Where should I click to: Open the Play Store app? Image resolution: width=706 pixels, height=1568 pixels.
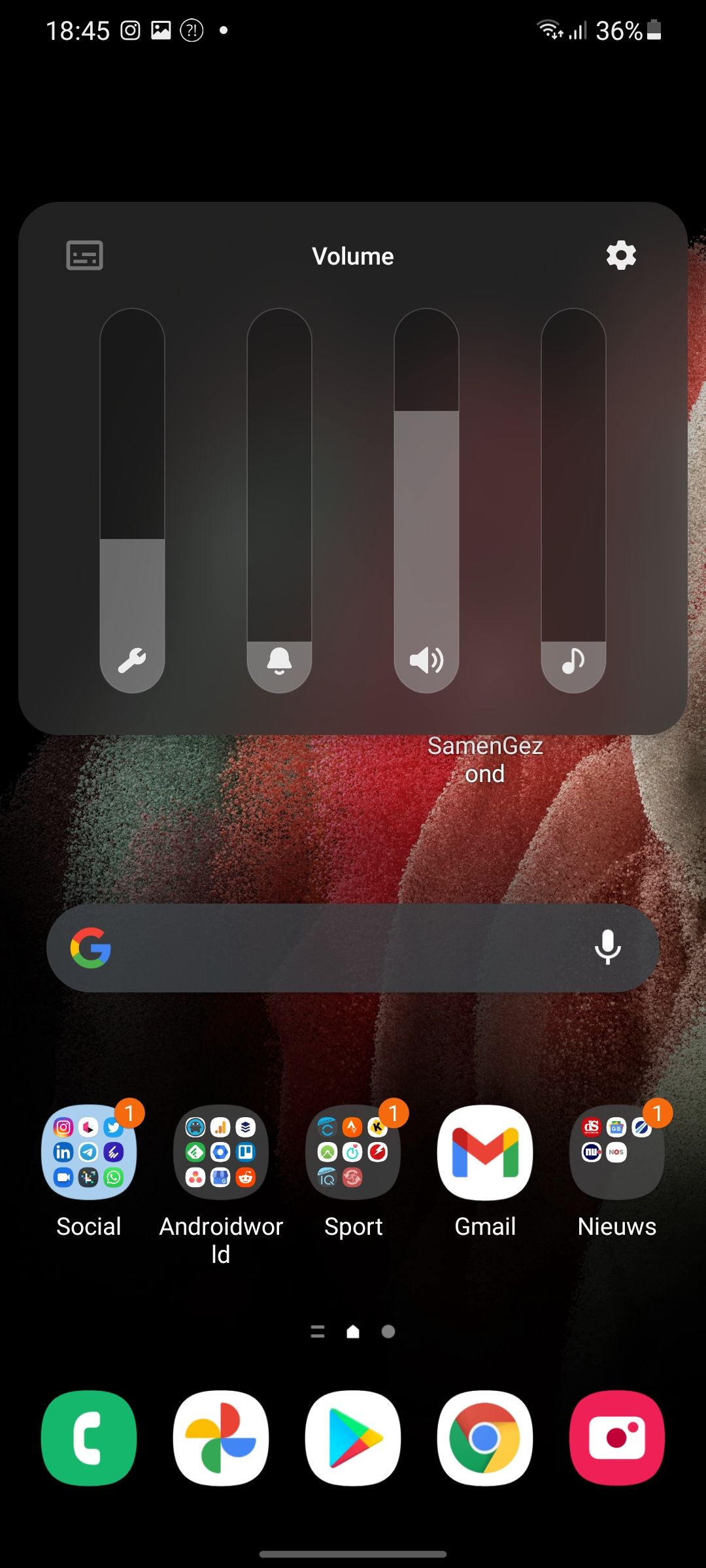pyautogui.click(x=353, y=1438)
